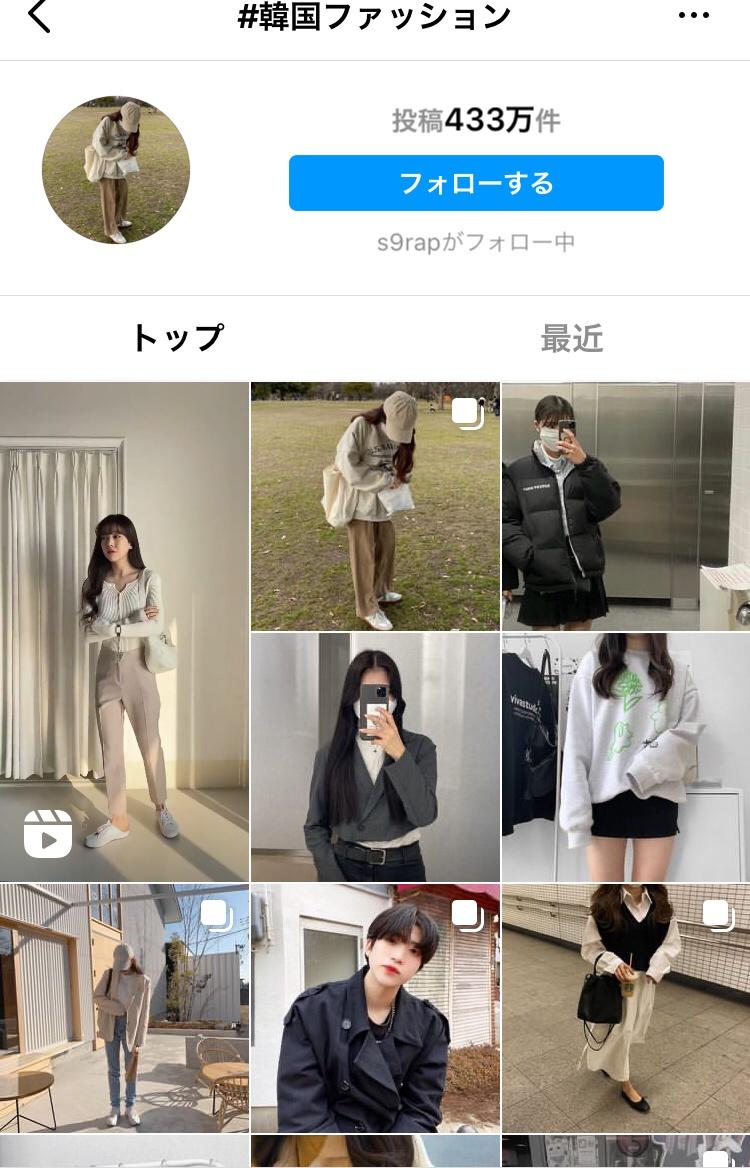Screen dimensions: 750x1168
Task: Tap the blue フォローする button
Action: click(476, 183)
